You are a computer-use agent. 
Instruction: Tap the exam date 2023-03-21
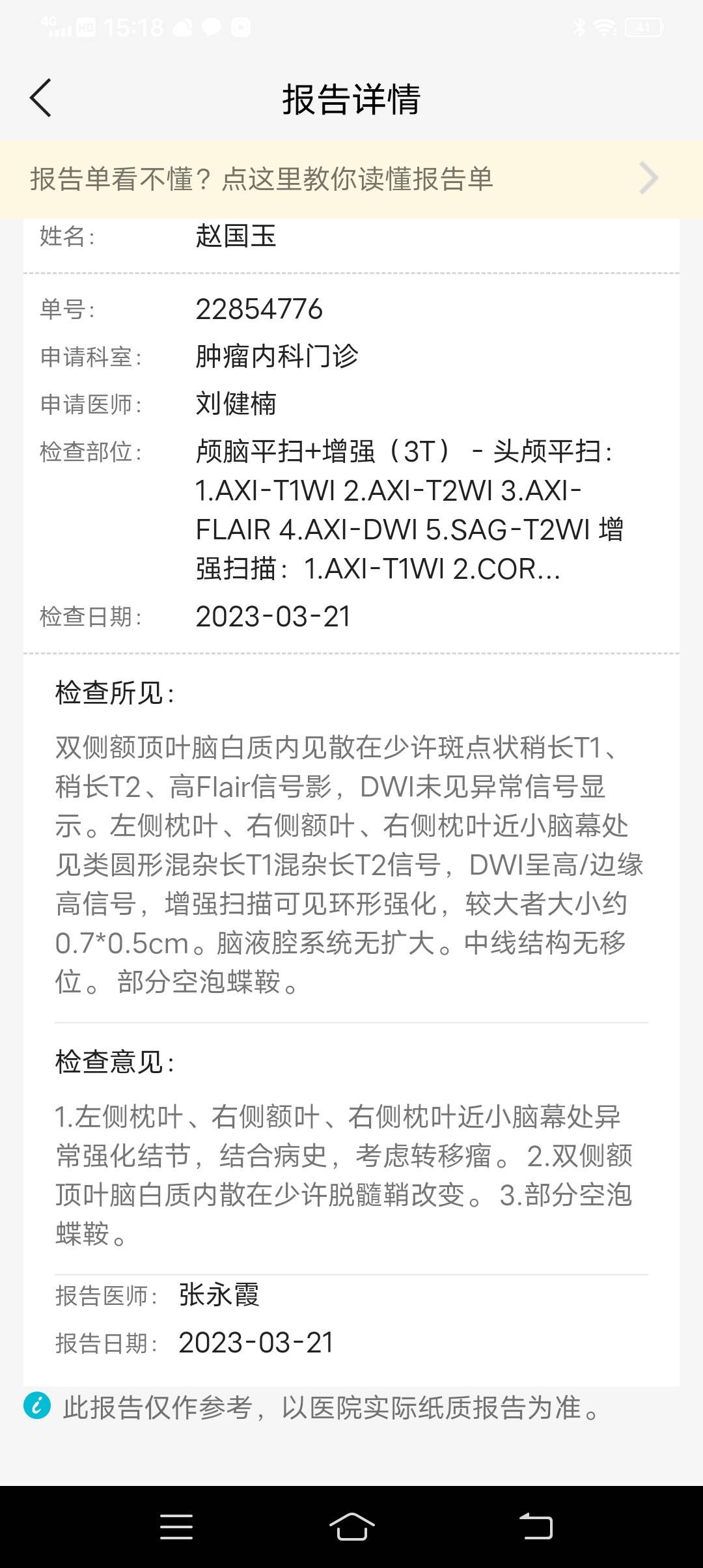(x=273, y=616)
